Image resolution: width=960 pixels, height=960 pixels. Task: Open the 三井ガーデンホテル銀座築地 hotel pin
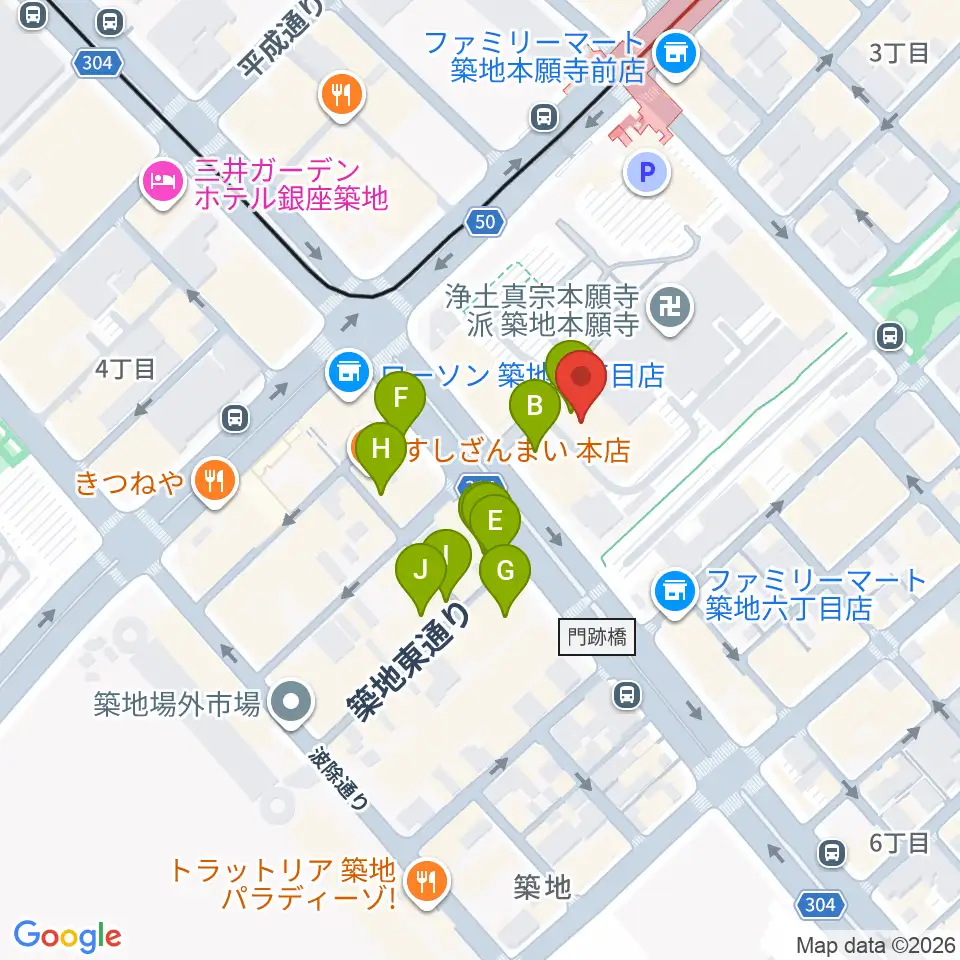163,182
